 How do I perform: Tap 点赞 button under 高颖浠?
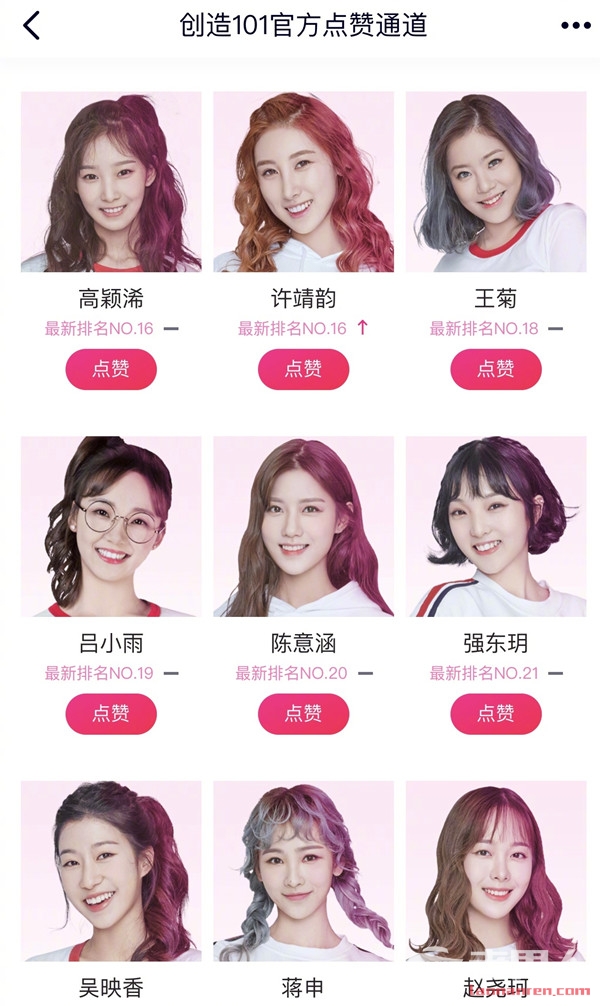111,369
